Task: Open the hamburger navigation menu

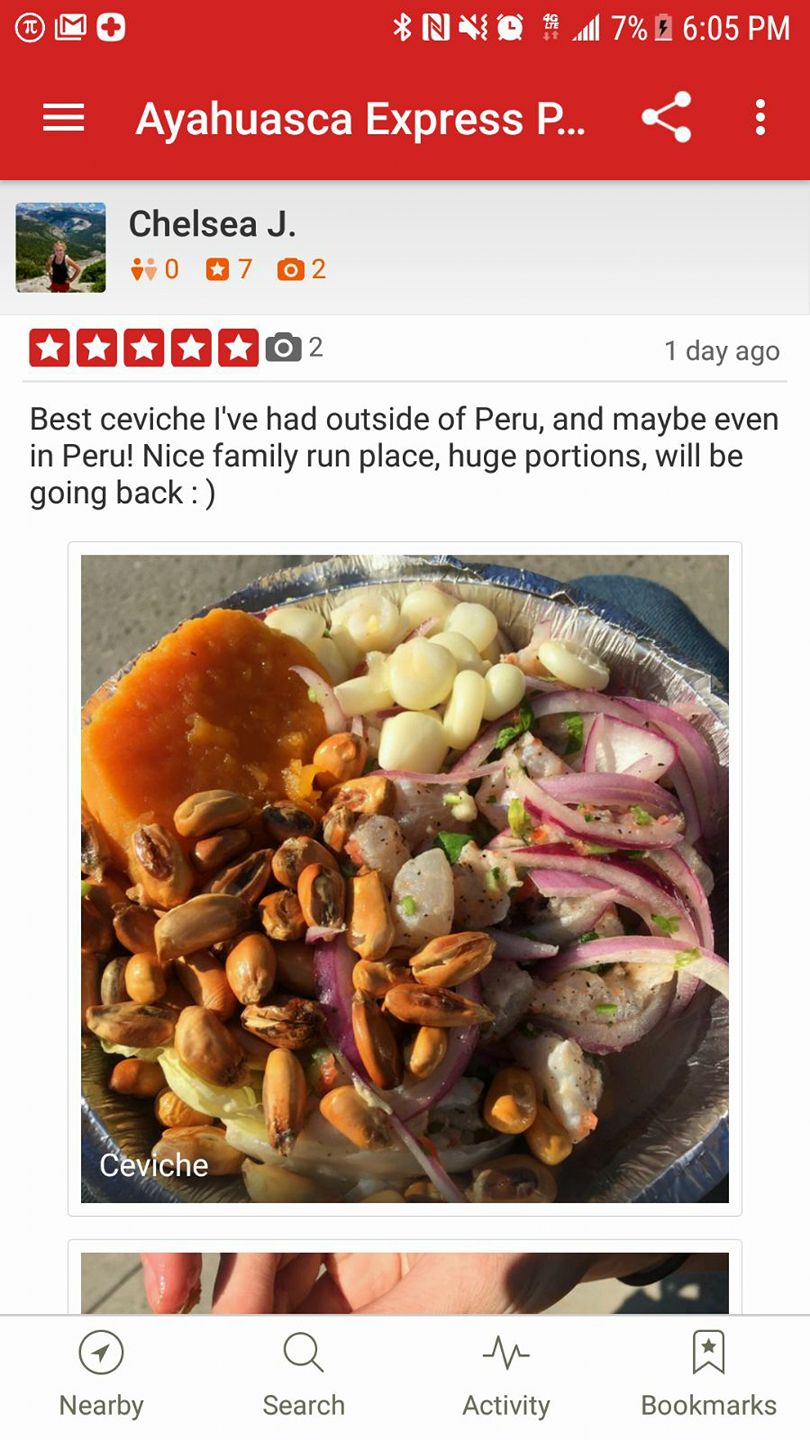Action: (63, 118)
